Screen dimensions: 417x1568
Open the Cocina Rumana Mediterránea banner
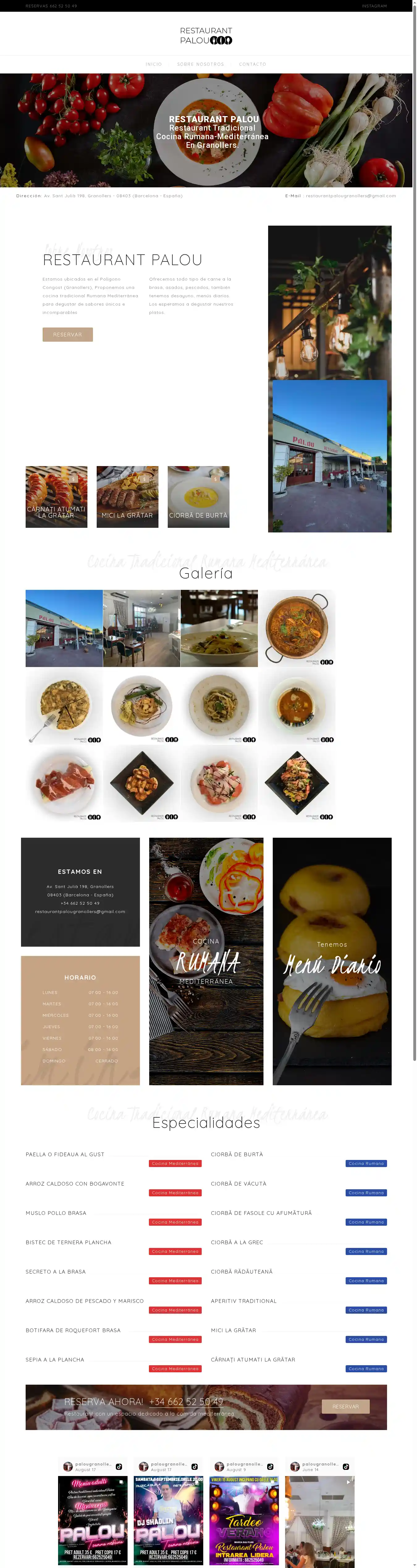click(x=206, y=961)
